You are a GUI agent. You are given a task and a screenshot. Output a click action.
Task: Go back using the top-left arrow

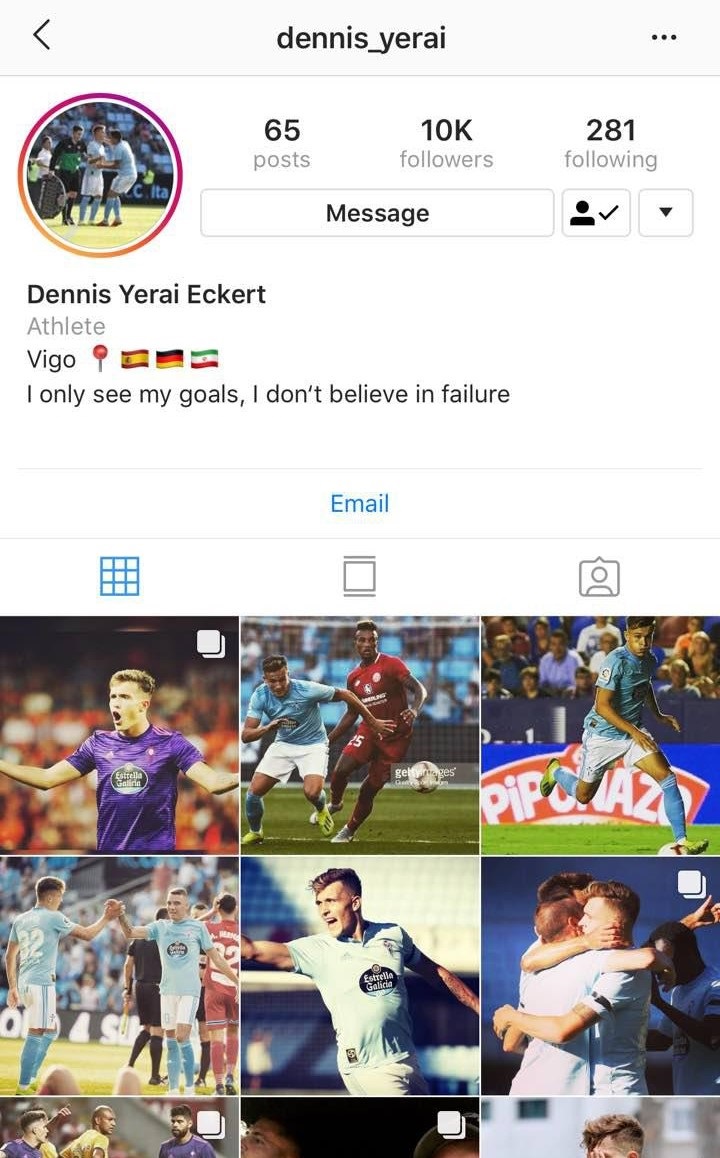pos(42,35)
